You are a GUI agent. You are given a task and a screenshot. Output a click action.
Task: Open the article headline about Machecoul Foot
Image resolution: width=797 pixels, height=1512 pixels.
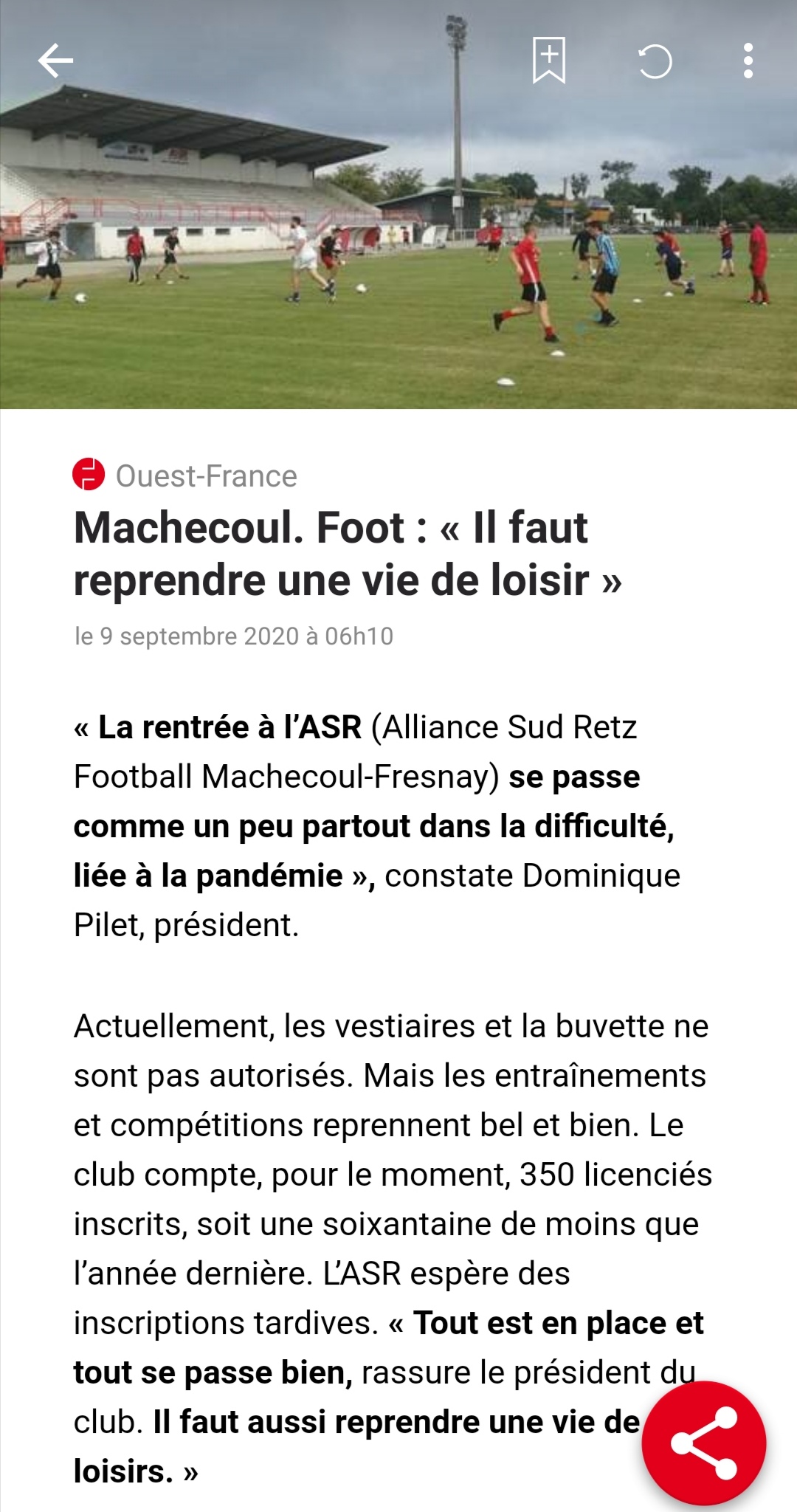(332, 556)
